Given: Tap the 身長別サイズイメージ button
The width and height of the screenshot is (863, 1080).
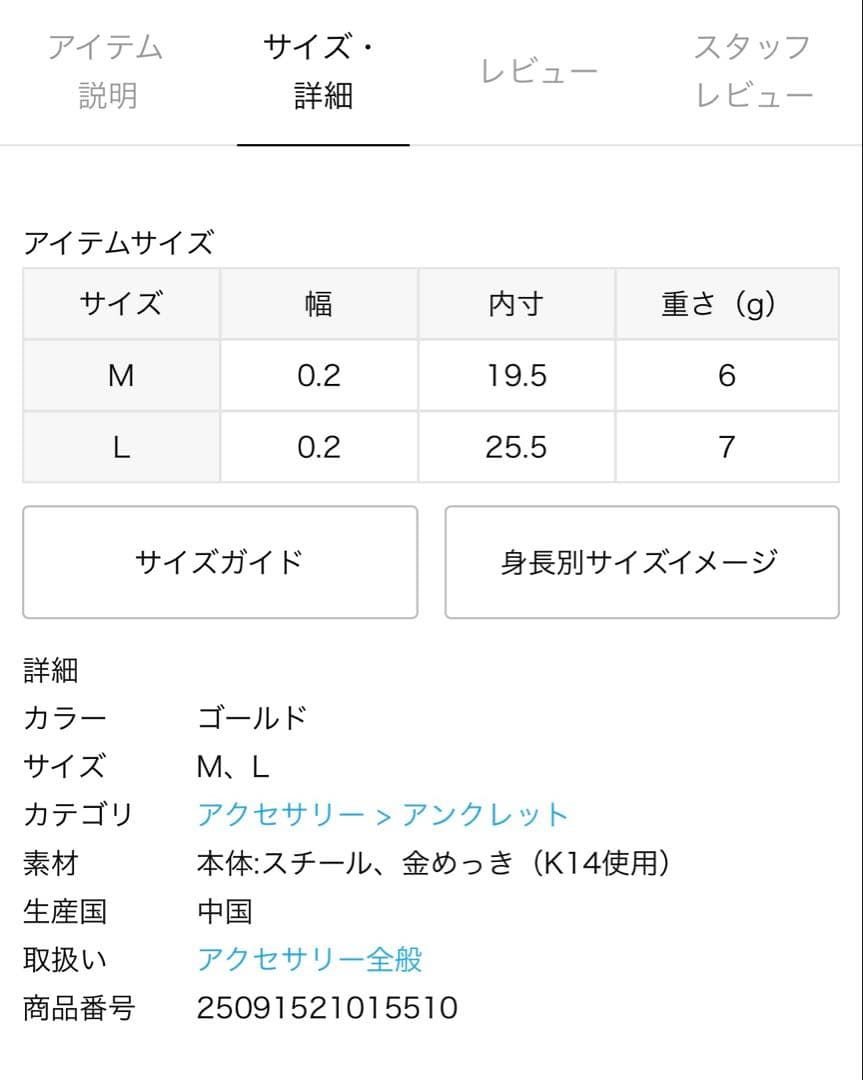Looking at the screenshot, I should click(x=641, y=562).
